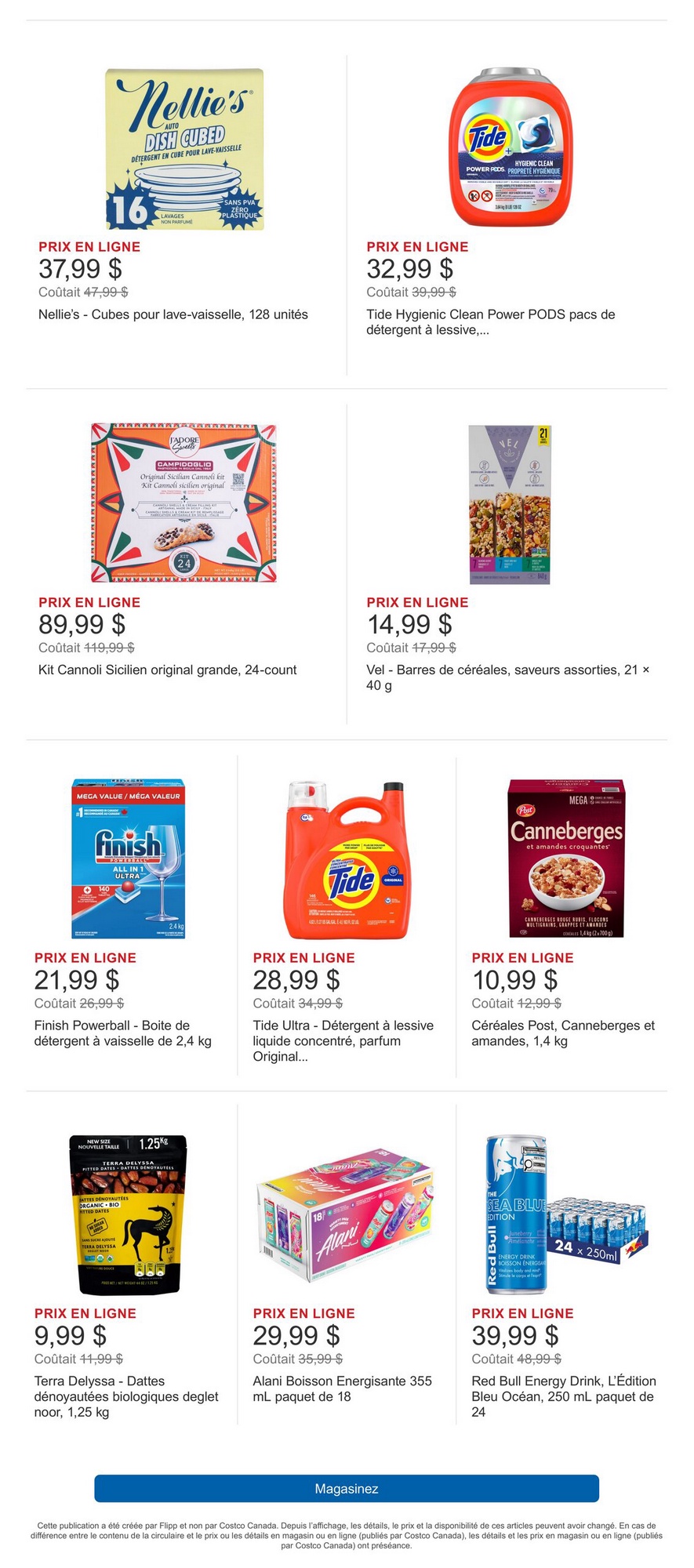Open Vel cereal bars product

511,503
